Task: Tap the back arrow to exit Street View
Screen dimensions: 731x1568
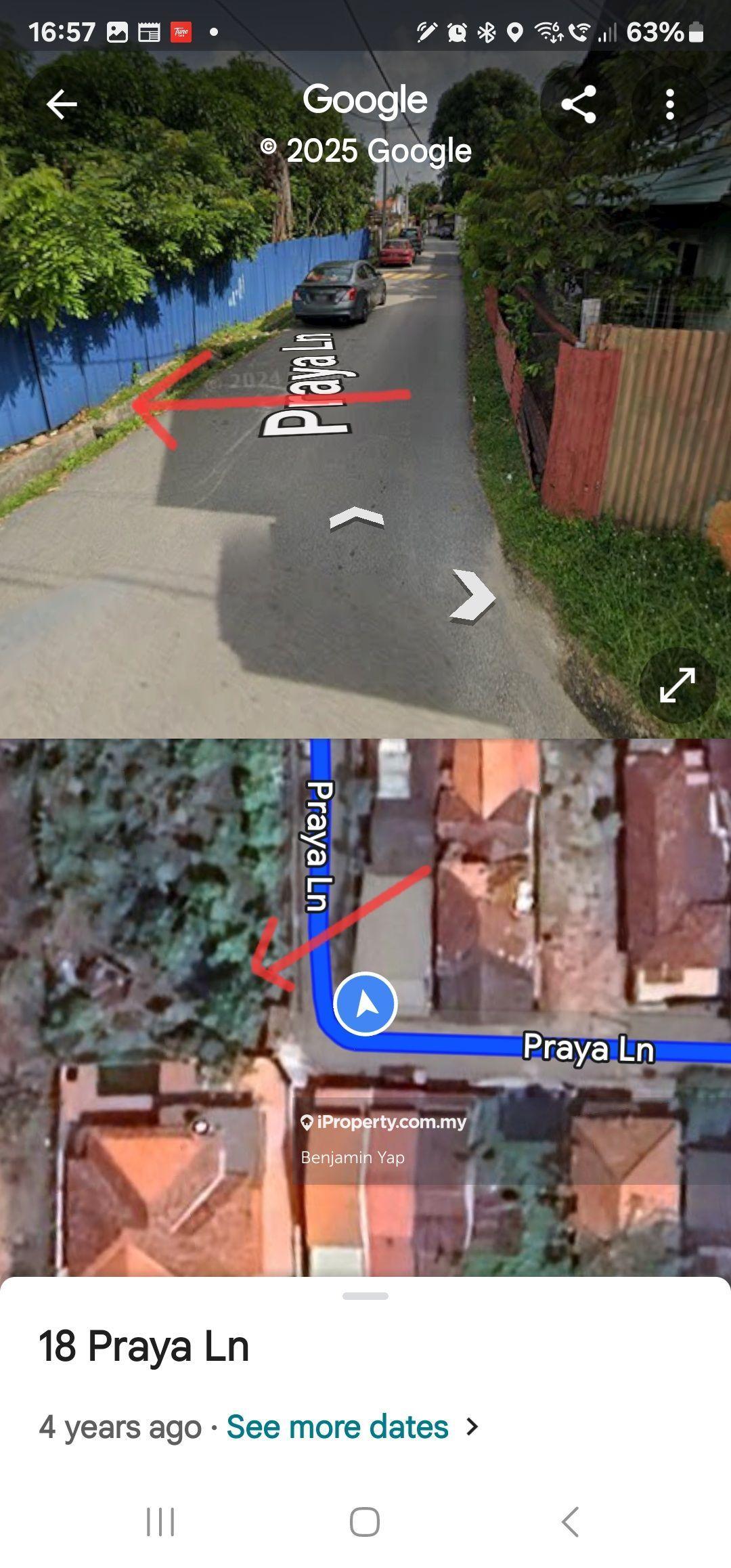Action: [62, 103]
